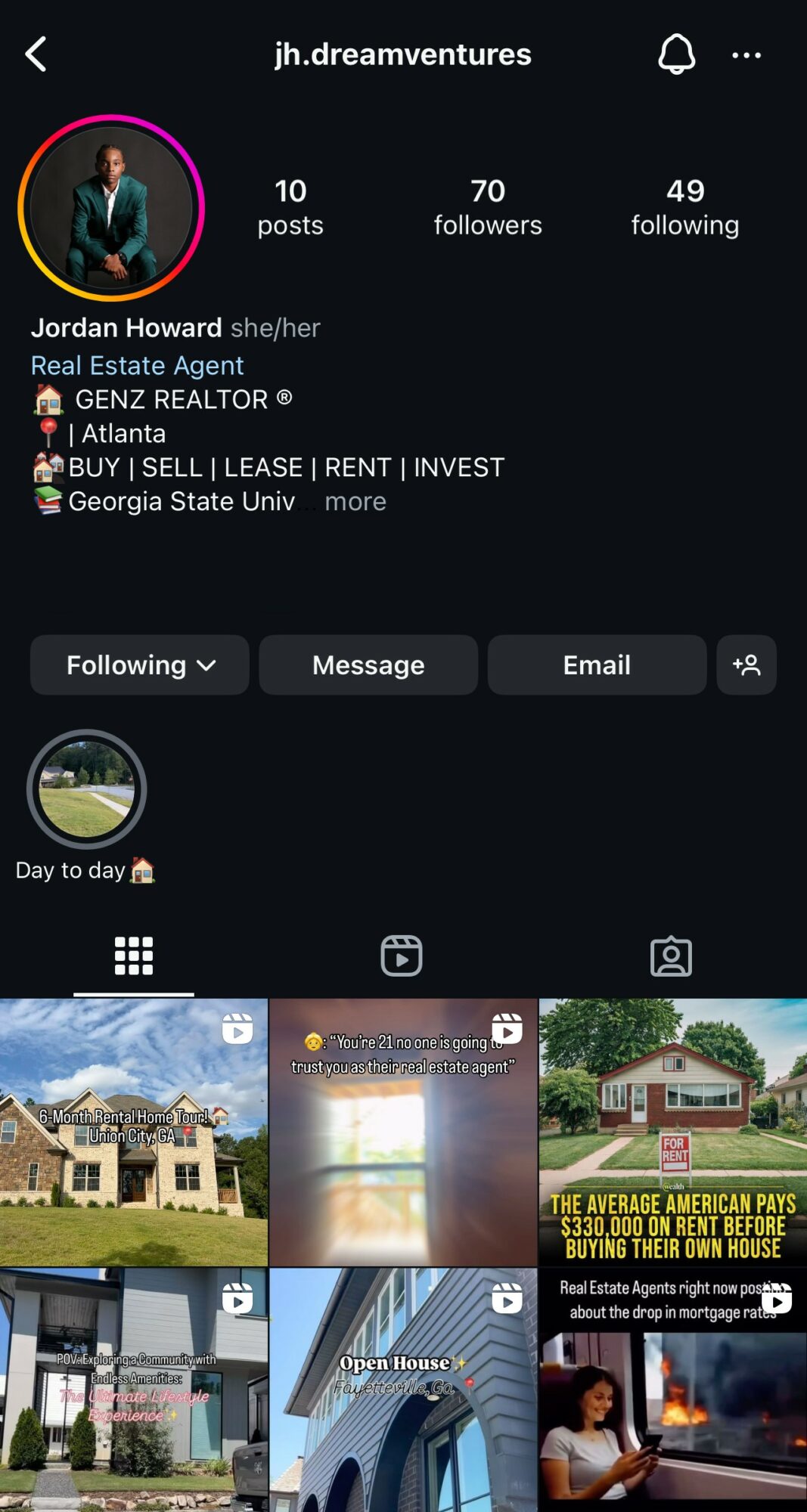
Task: Switch to the Reels tab
Action: point(401,956)
